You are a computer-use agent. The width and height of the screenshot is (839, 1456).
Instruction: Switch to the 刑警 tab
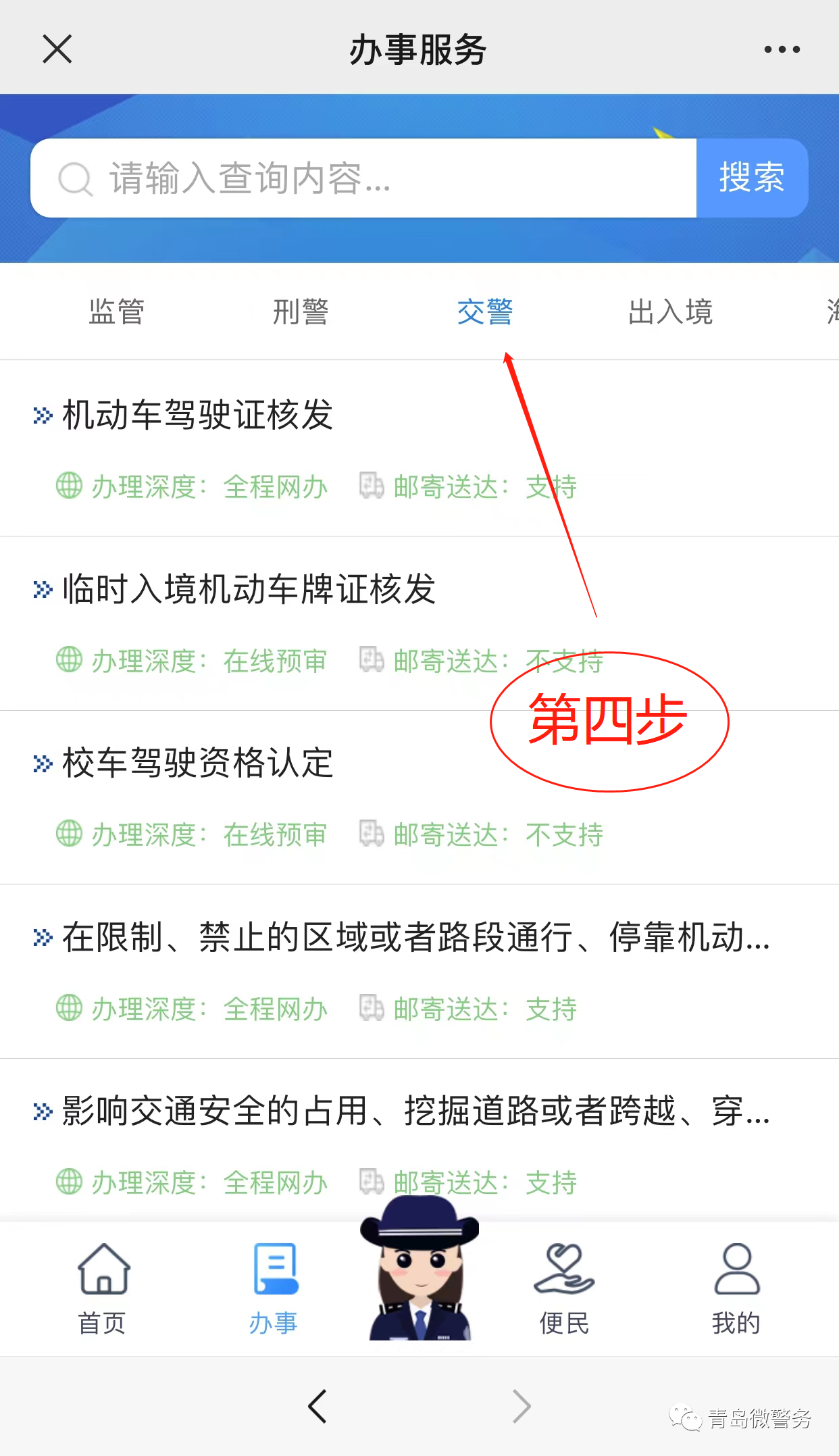point(301,312)
